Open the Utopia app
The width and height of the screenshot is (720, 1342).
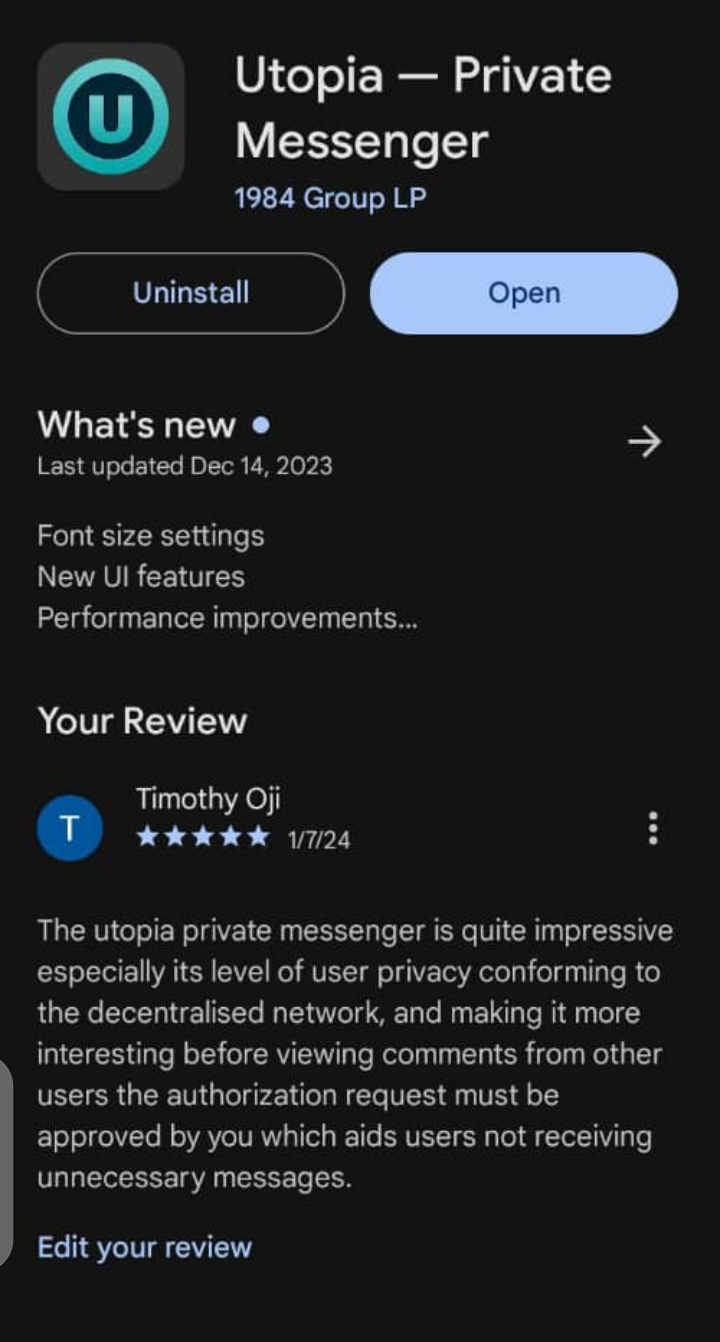point(524,293)
